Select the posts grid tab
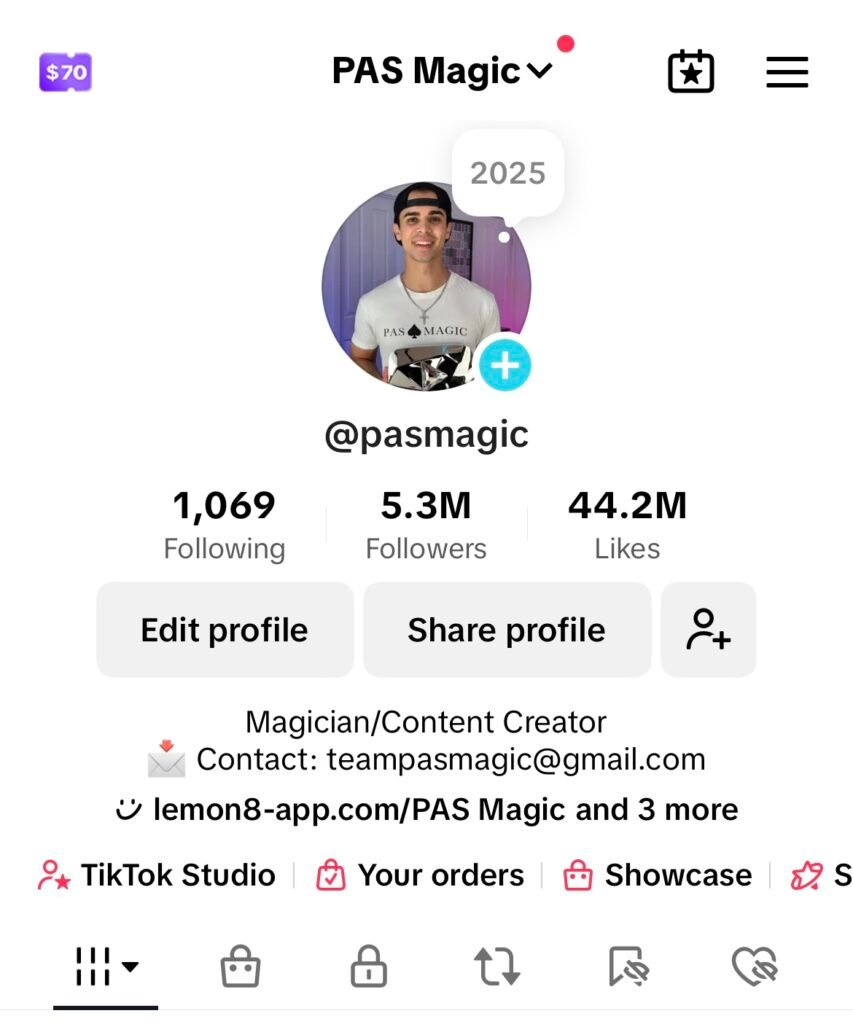Viewport: 853px width, 1024px height. coord(105,967)
